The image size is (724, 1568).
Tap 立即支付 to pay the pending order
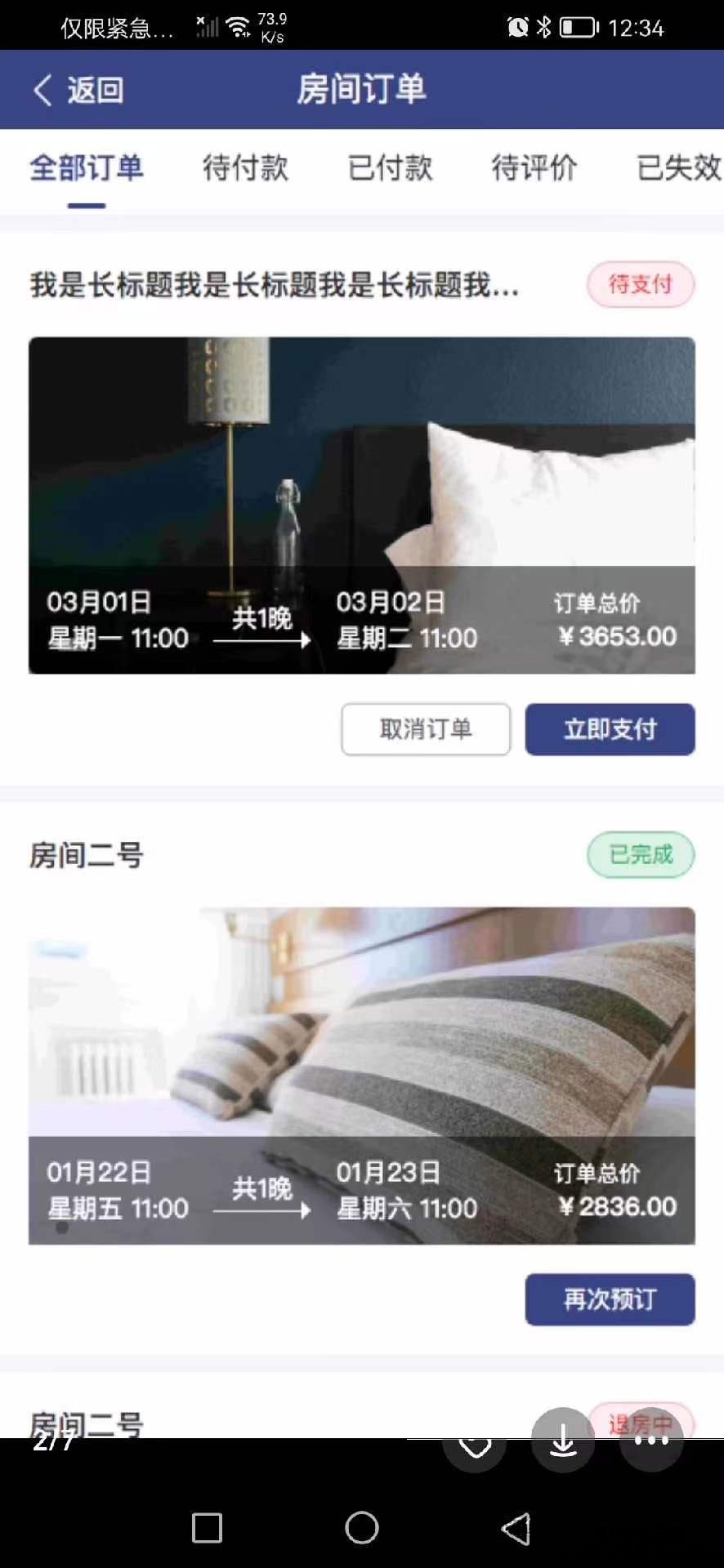[x=610, y=729]
